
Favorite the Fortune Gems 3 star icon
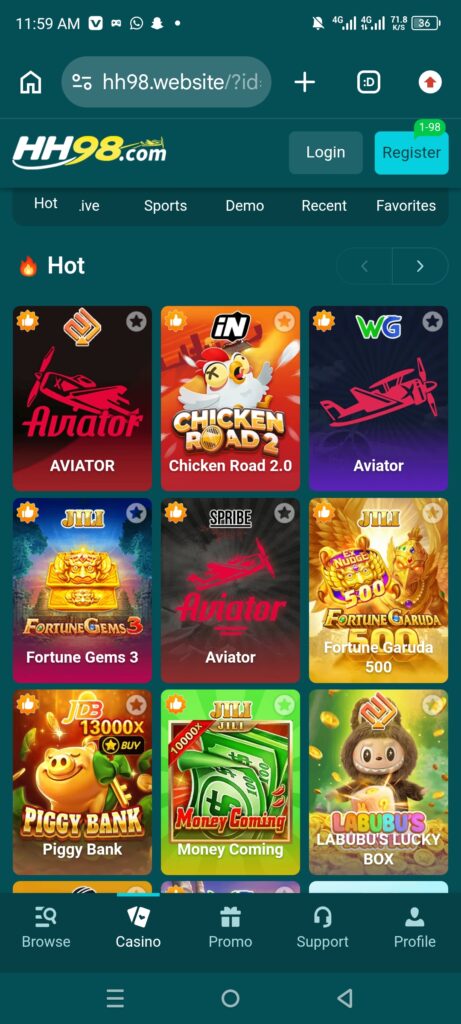pyautogui.click(x=136, y=513)
